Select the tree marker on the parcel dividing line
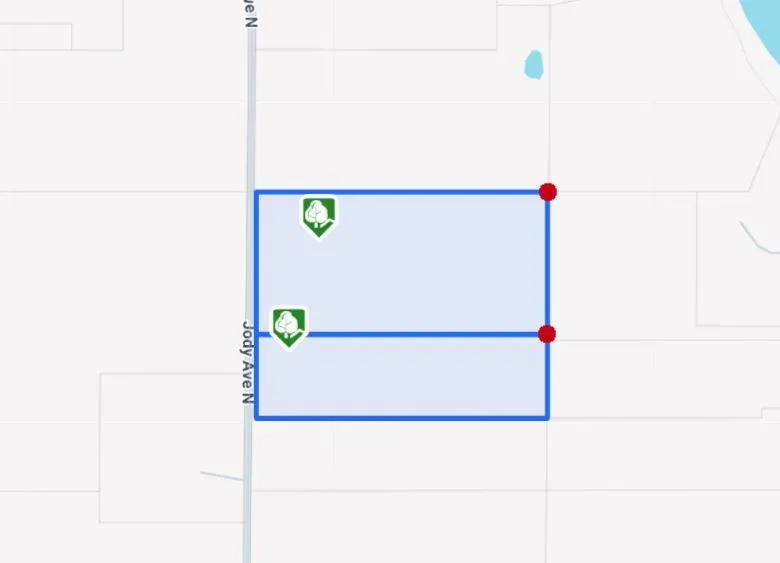The height and width of the screenshot is (563, 780). pos(289,326)
